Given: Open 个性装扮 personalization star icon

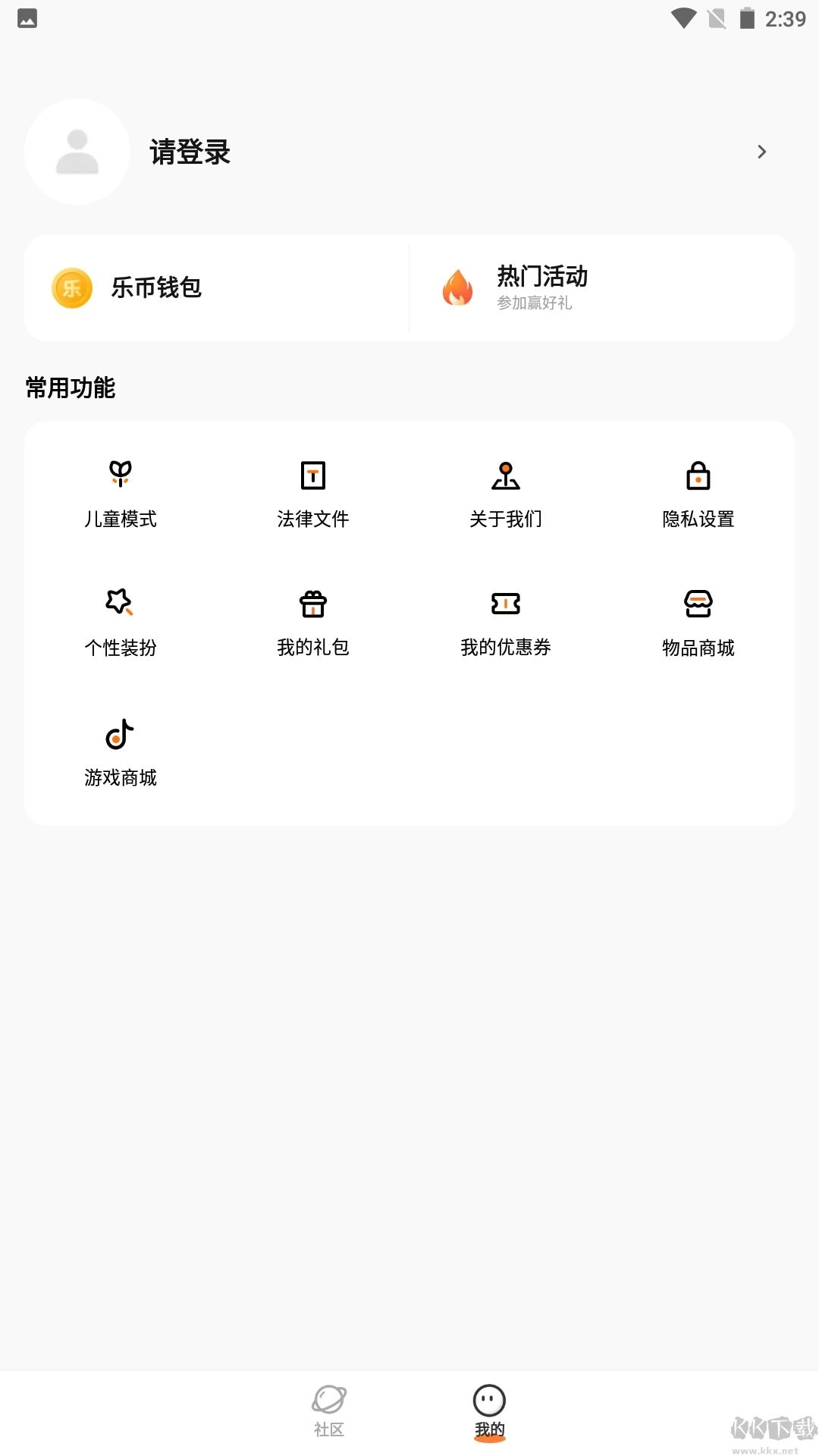Looking at the screenshot, I should tap(119, 604).
